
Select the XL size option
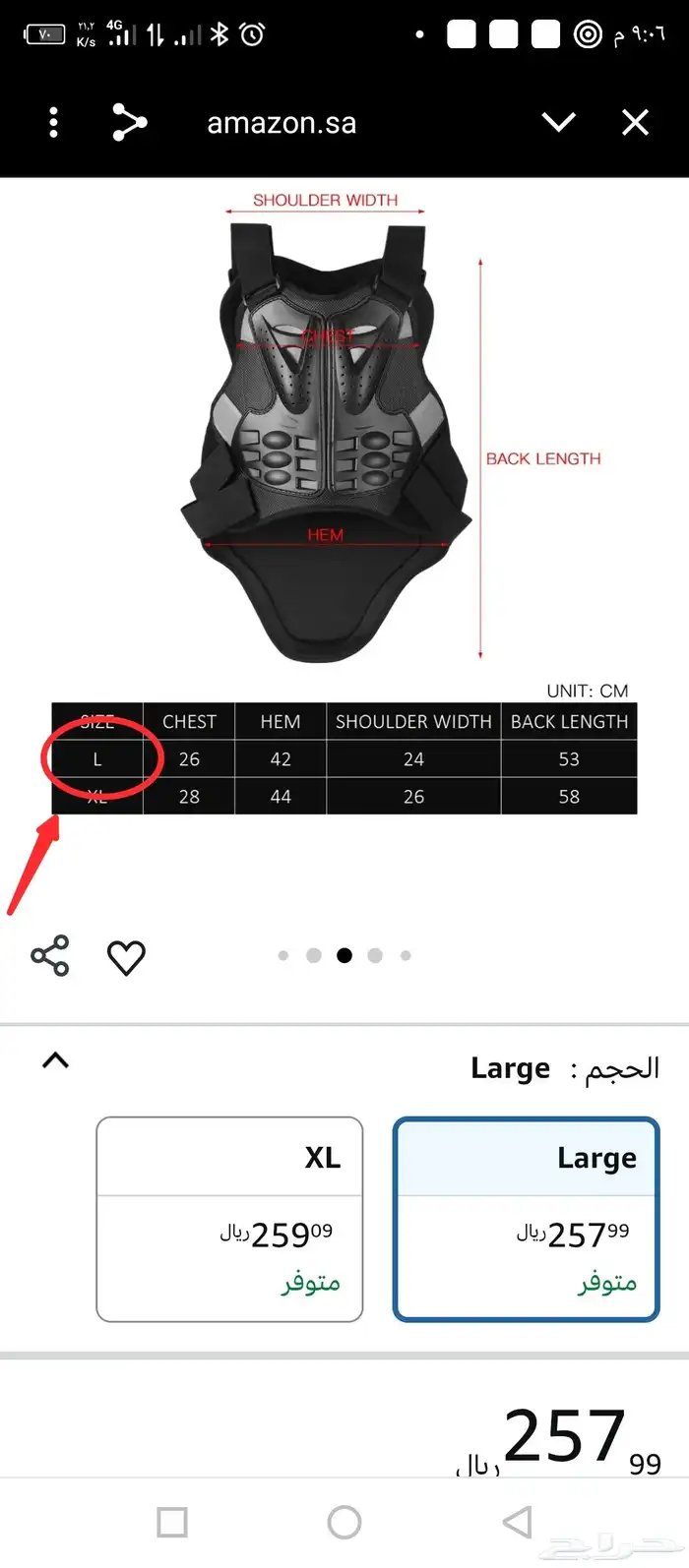(229, 1219)
